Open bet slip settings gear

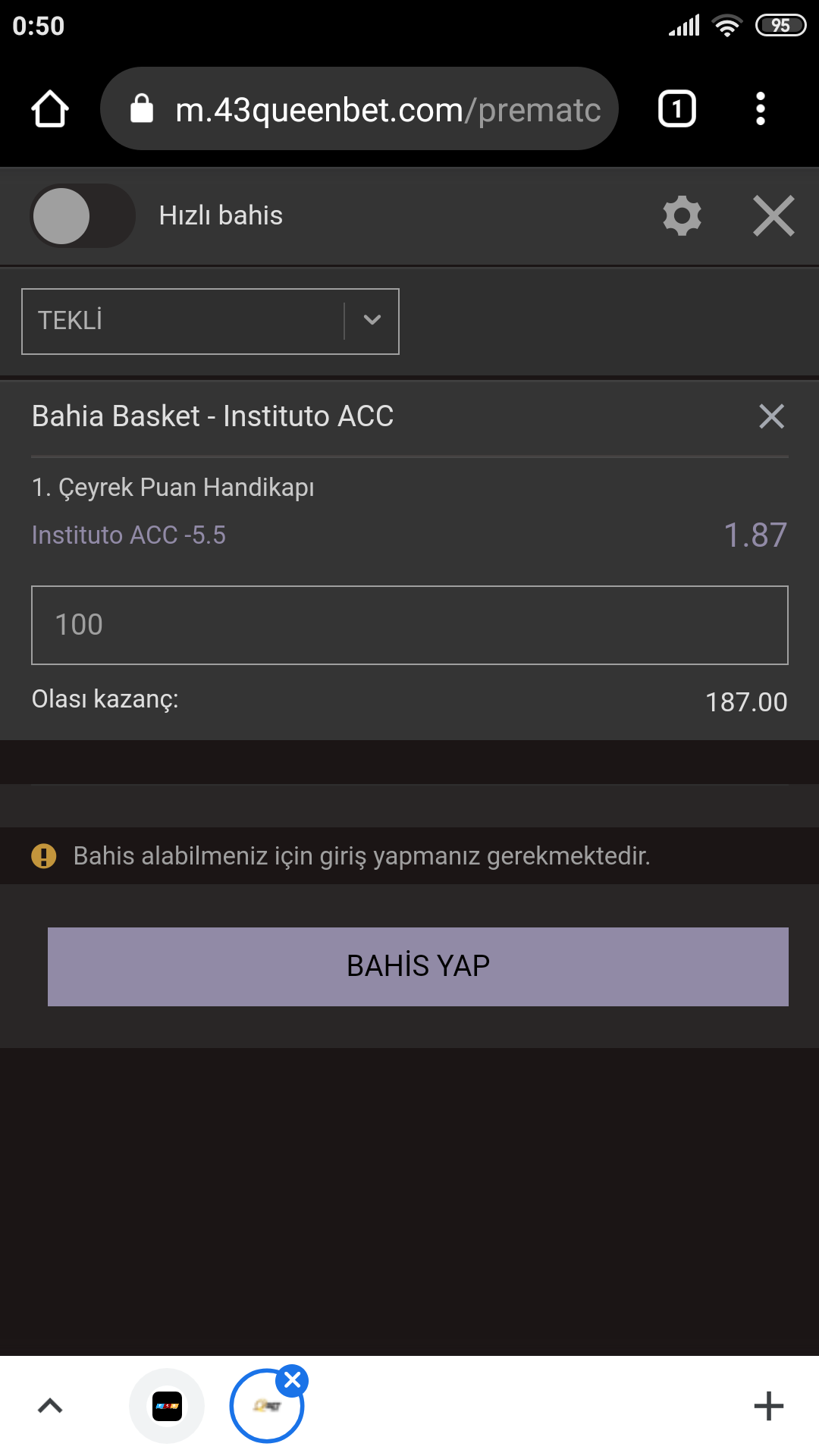682,216
